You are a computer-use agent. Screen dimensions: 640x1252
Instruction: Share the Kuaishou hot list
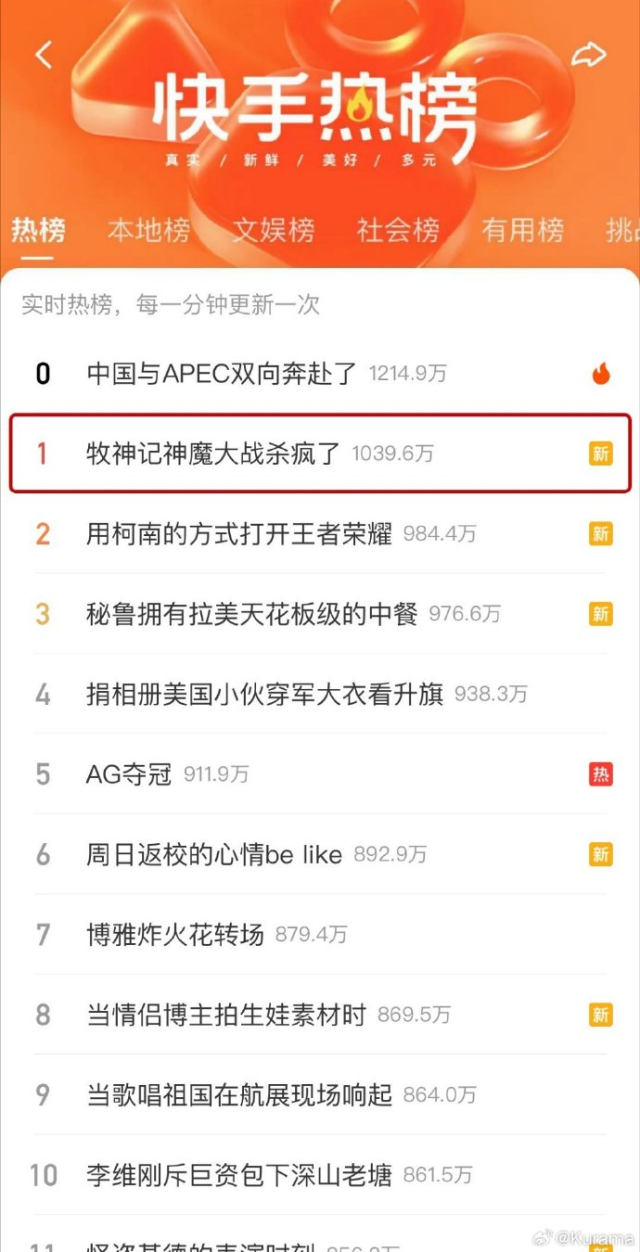tap(589, 55)
